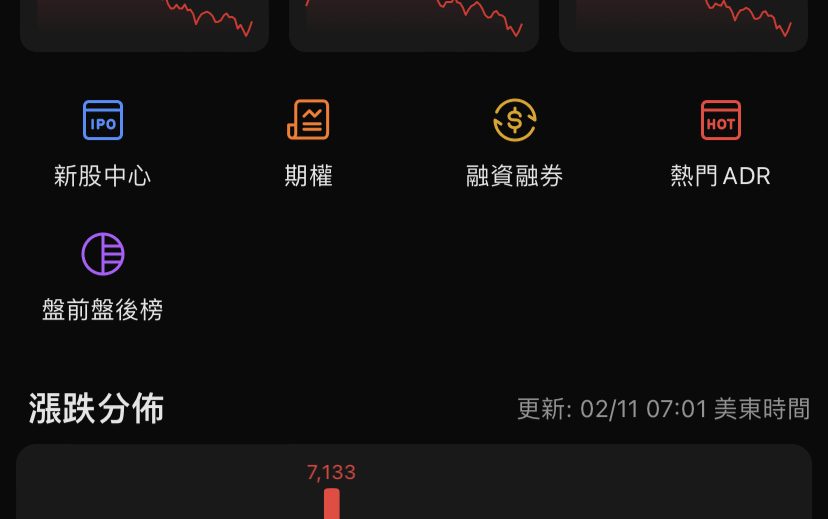The width and height of the screenshot is (828, 519).
Task: Go to 融資融券 margin trading
Action: coord(514,143)
